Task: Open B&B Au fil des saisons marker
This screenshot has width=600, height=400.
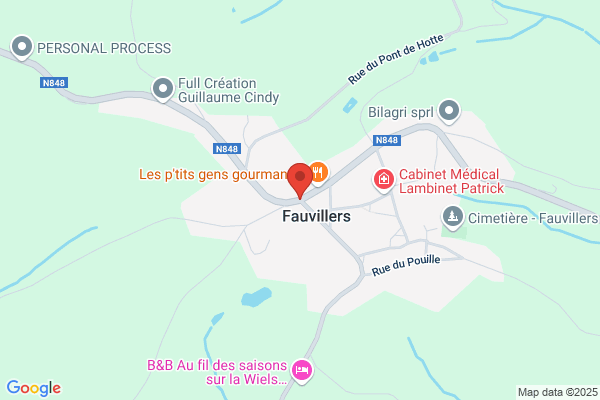Action: (x=302, y=371)
